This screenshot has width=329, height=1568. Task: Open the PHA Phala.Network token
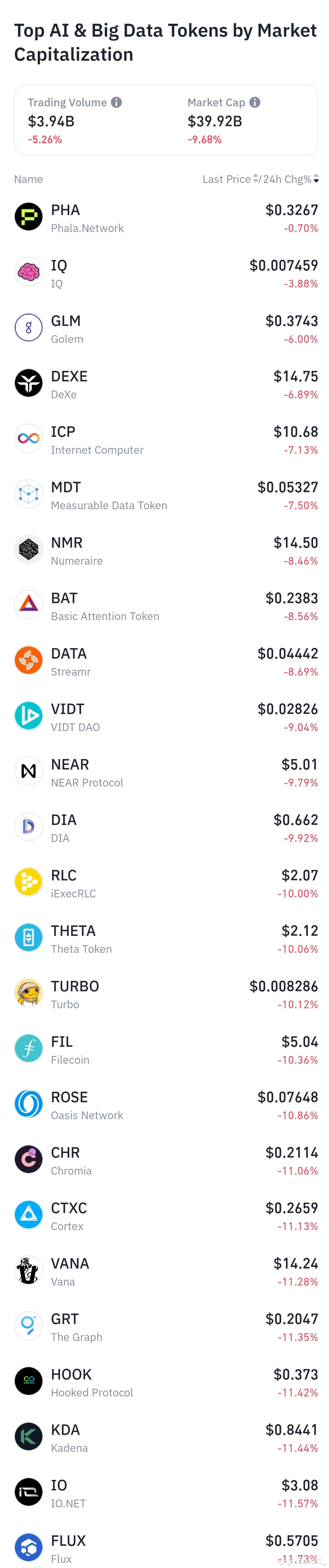(x=165, y=218)
